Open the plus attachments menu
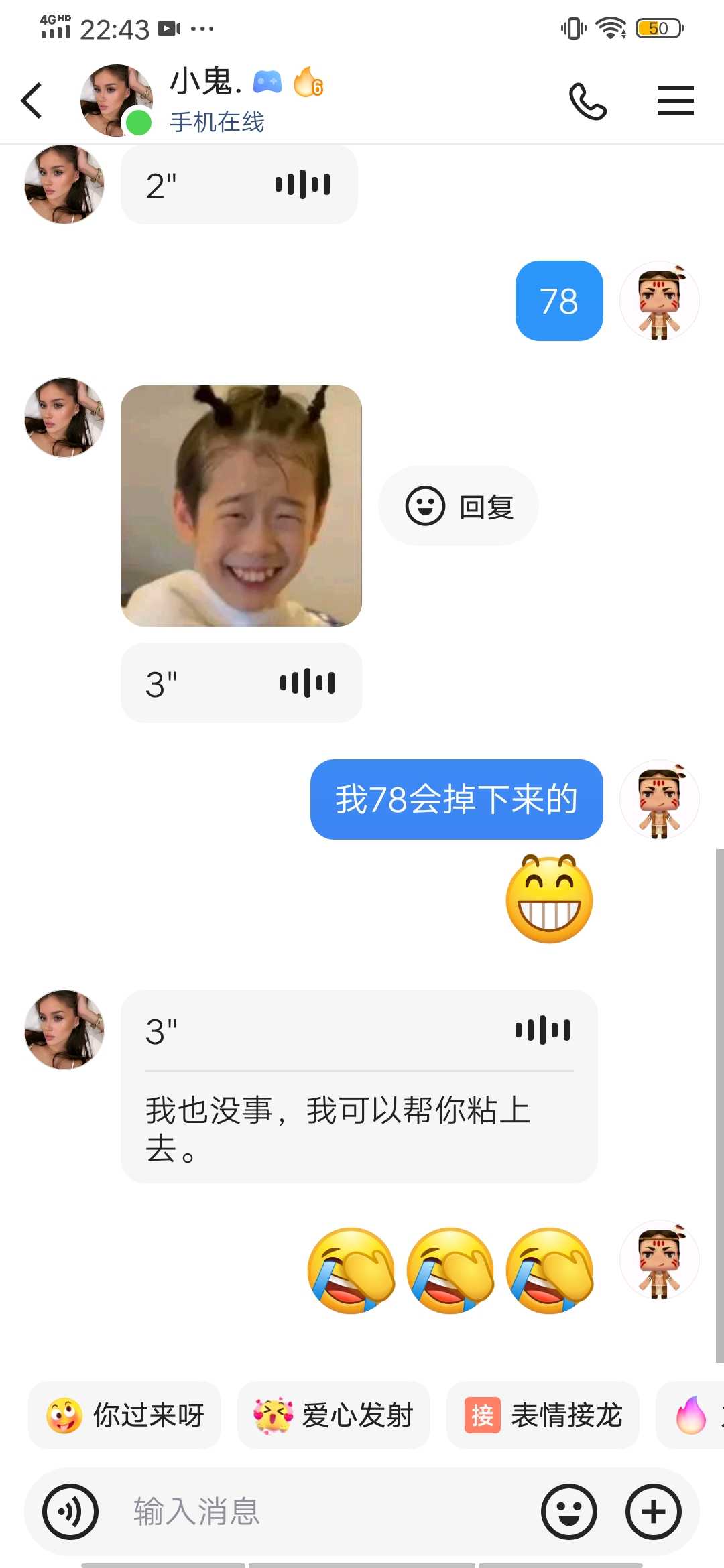This screenshot has height=1568, width=724. point(654,1512)
